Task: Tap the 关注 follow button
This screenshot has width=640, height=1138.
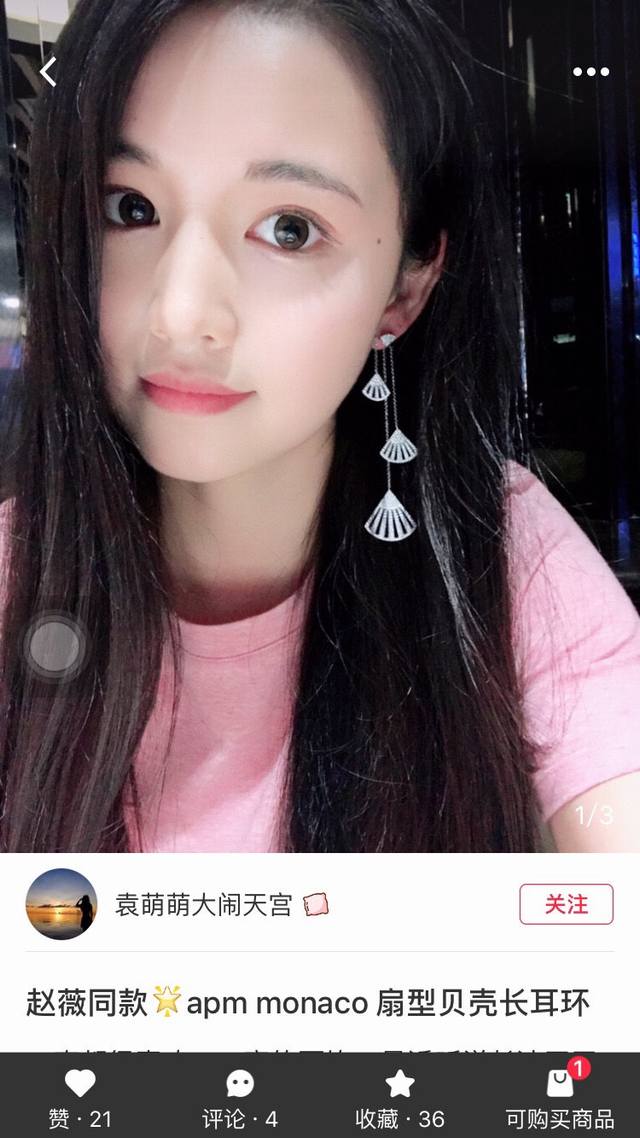Action: click(566, 904)
